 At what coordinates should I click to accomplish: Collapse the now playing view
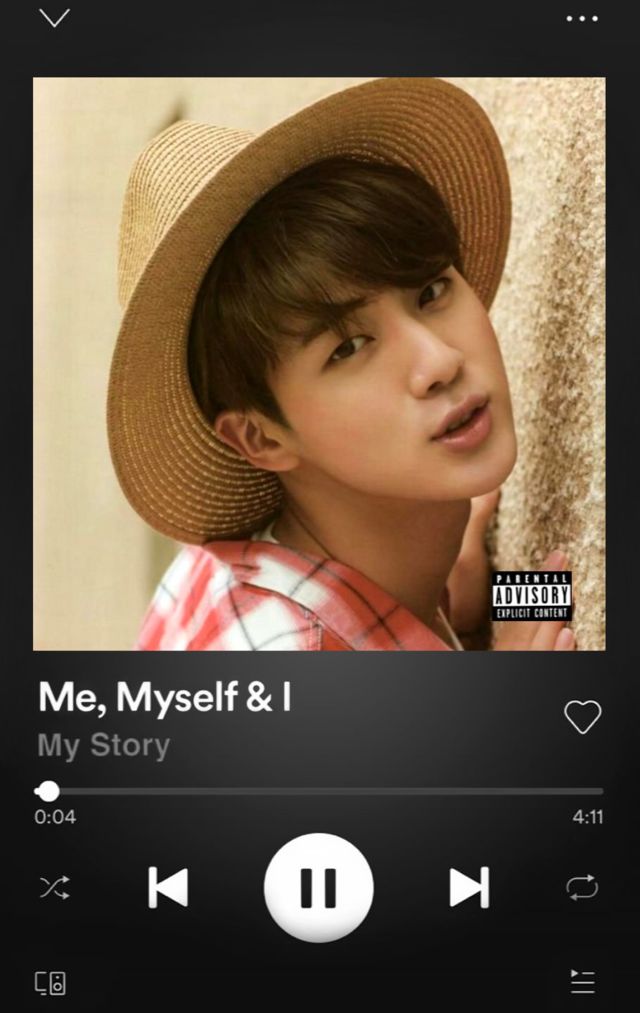click(x=54, y=18)
